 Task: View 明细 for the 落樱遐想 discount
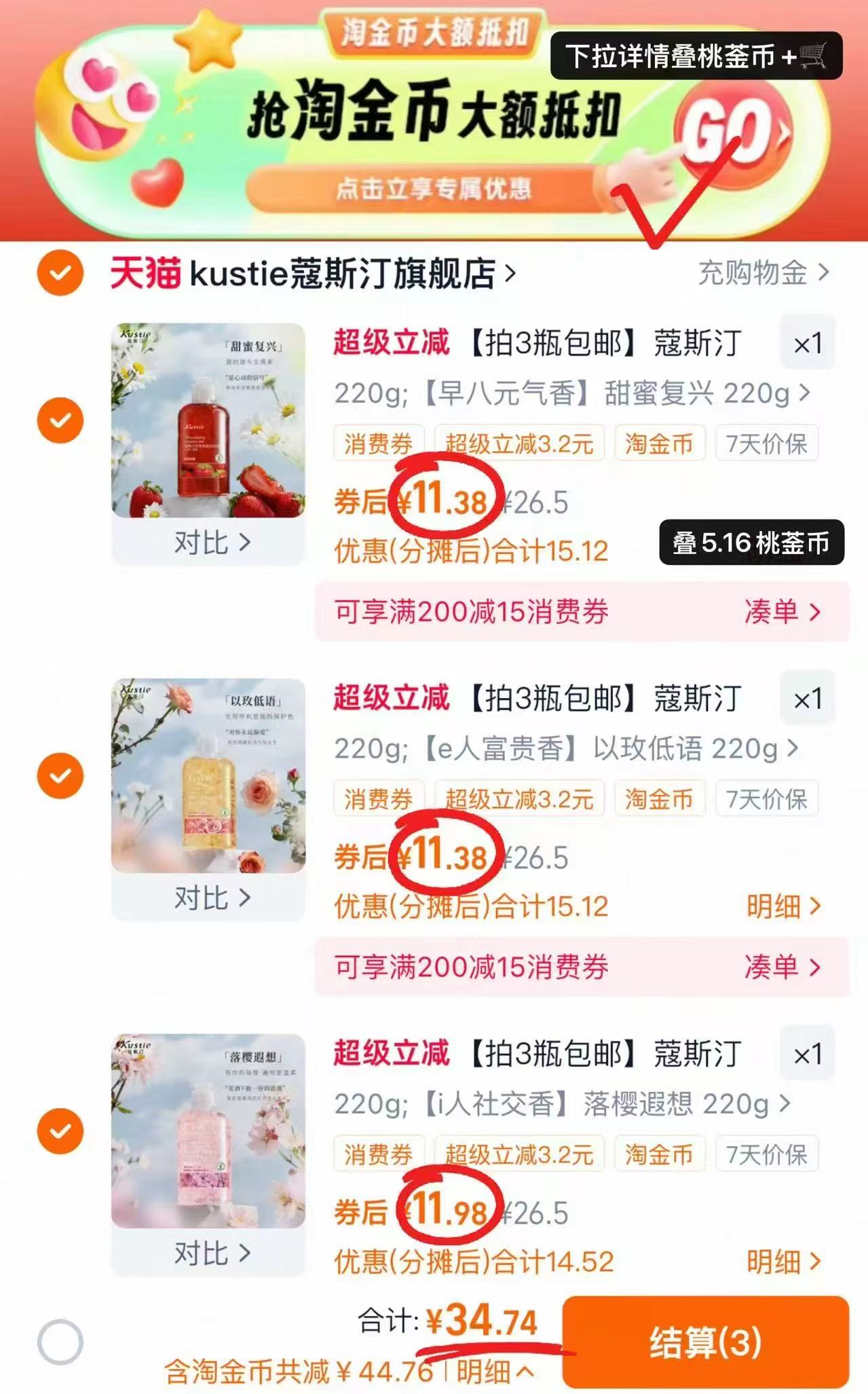coord(783,1262)
